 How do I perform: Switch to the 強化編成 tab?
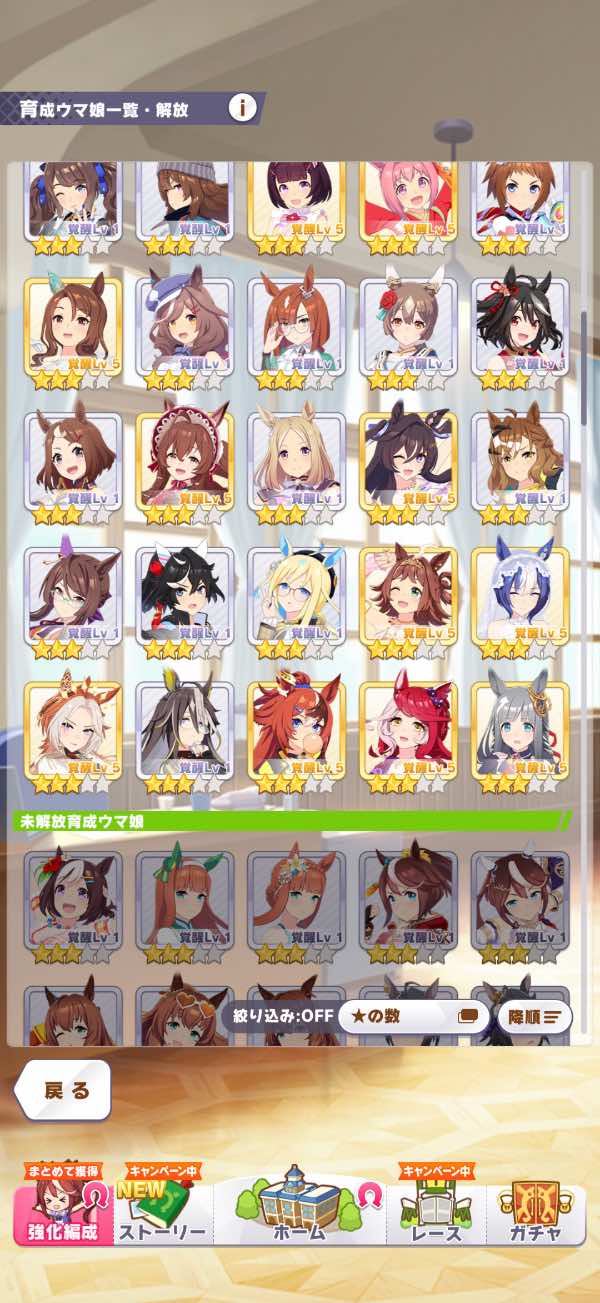click(x=62, y=1211)
